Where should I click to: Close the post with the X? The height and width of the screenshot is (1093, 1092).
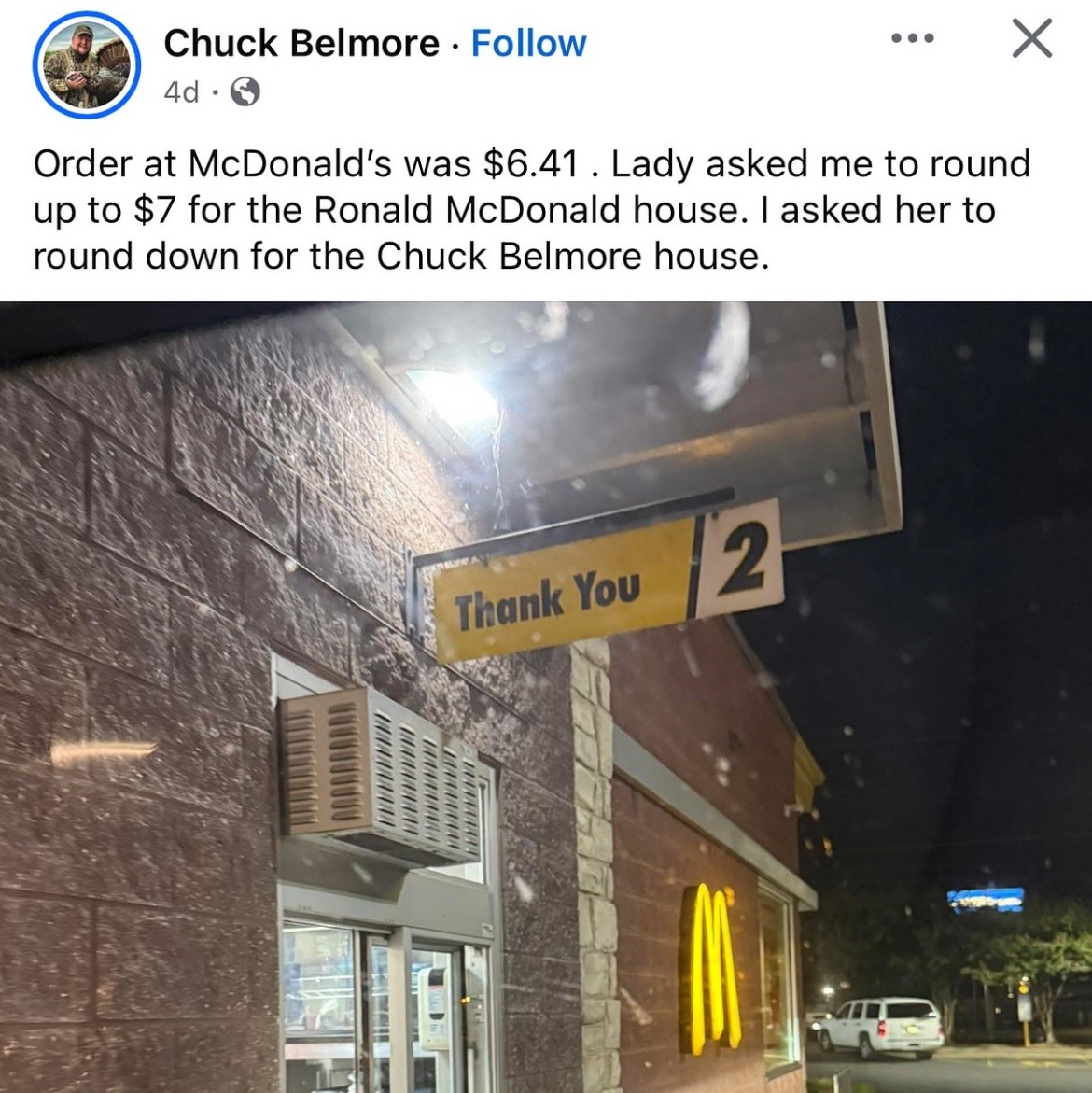point(1032,39)
